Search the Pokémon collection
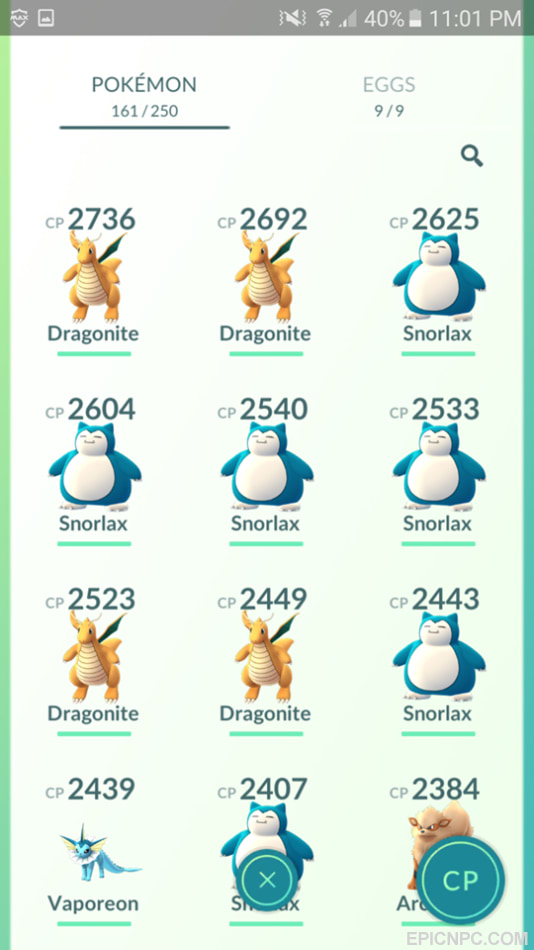The width and height of the screenshot is (534, 950). tap(472, 156)
